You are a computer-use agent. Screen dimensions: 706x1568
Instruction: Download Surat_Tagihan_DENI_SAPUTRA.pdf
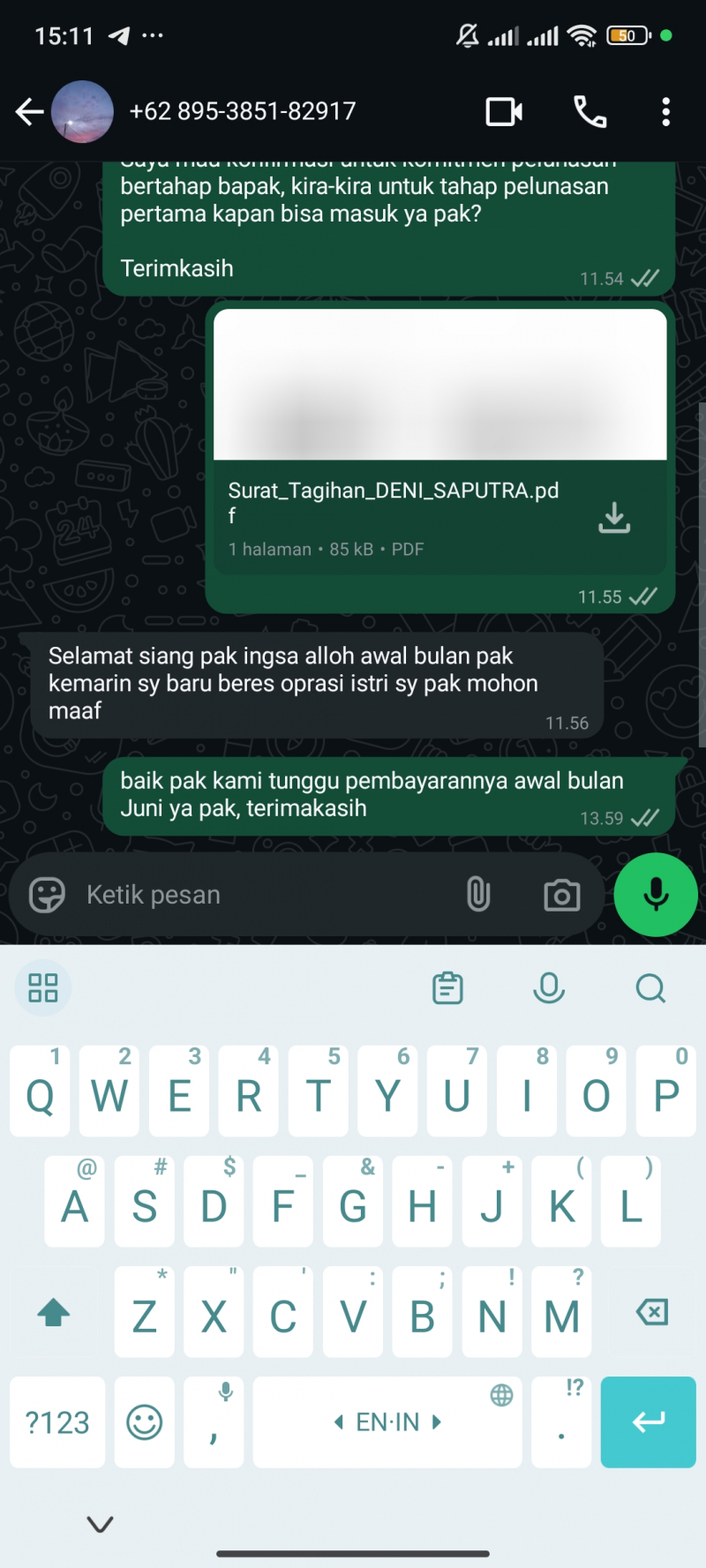[x=614, y=518]
